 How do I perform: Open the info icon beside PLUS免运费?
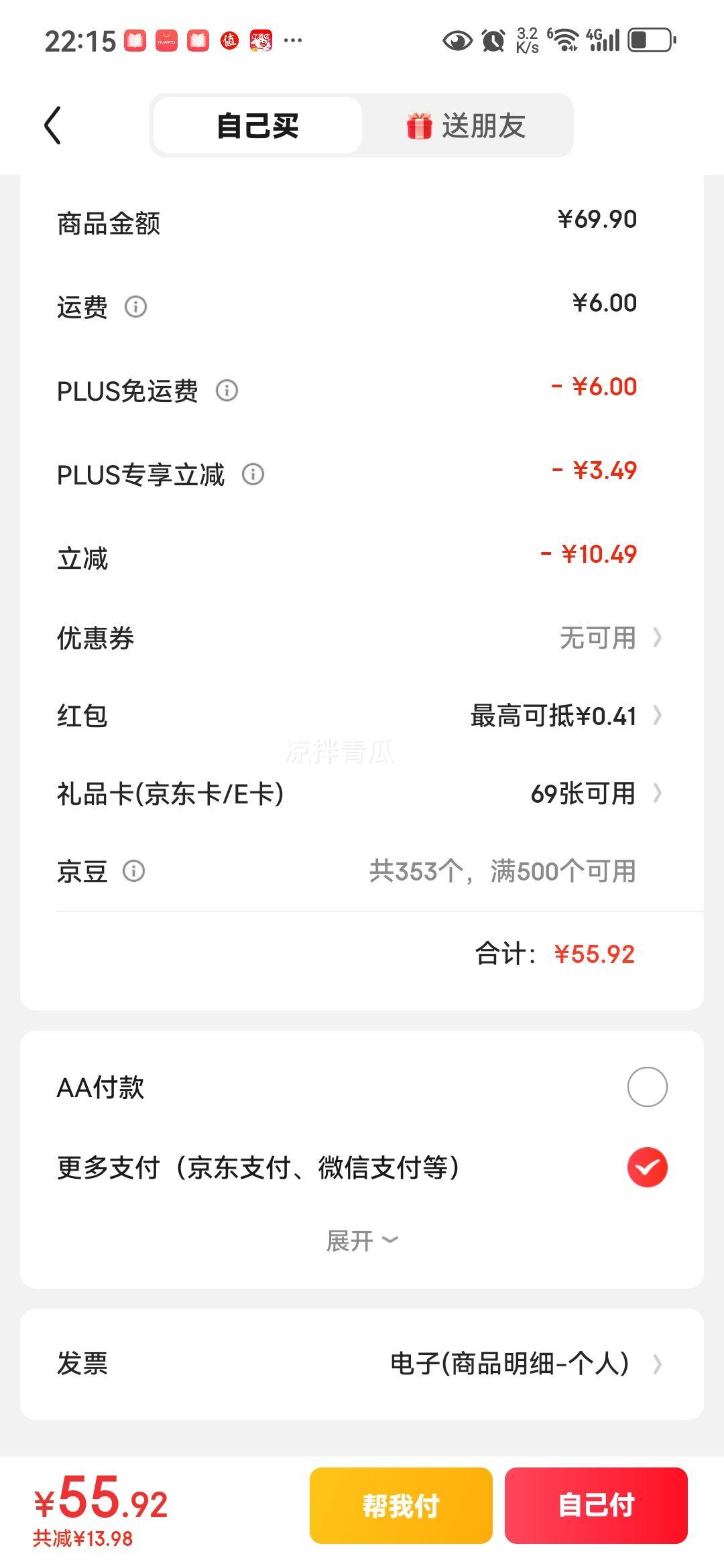(227, 391)
